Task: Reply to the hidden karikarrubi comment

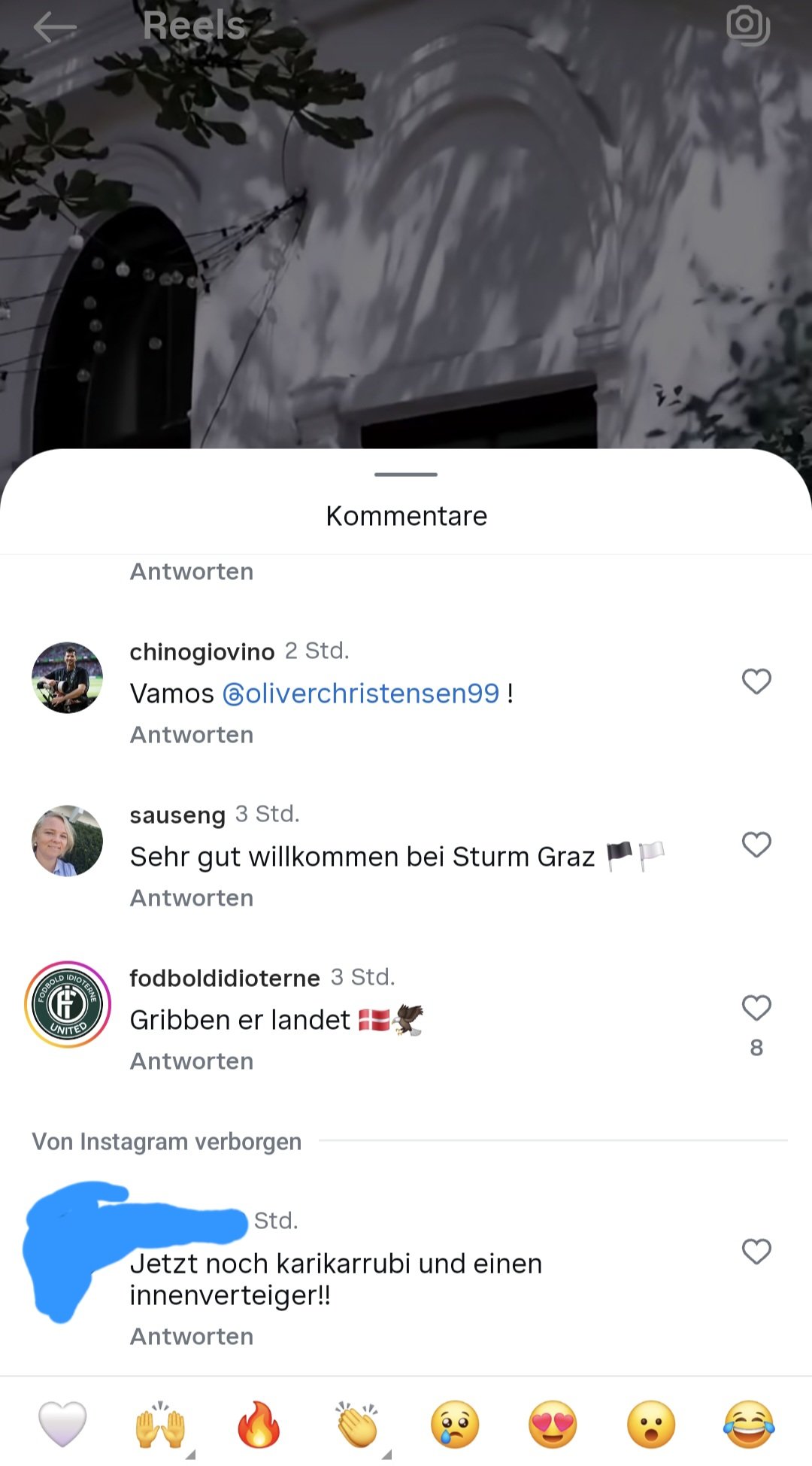Action: [x=192, y=1337]
